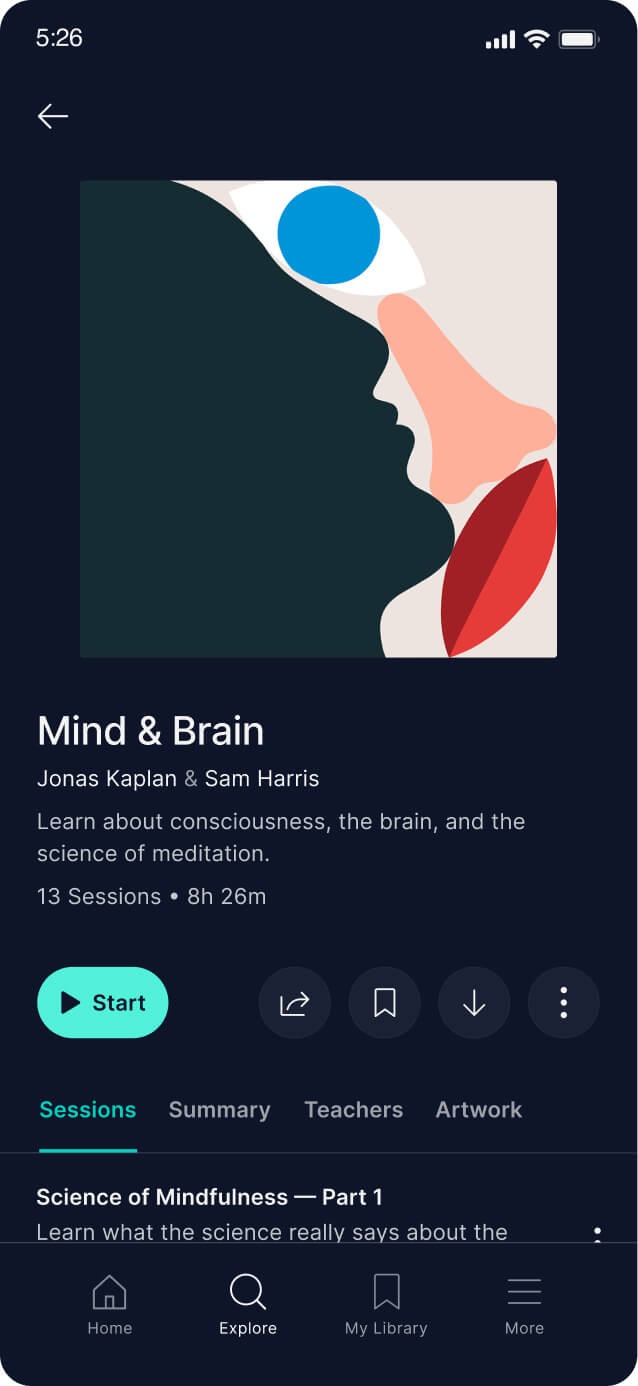Switch to the Summary tab
The image size is (638, 1386).
219,1109
